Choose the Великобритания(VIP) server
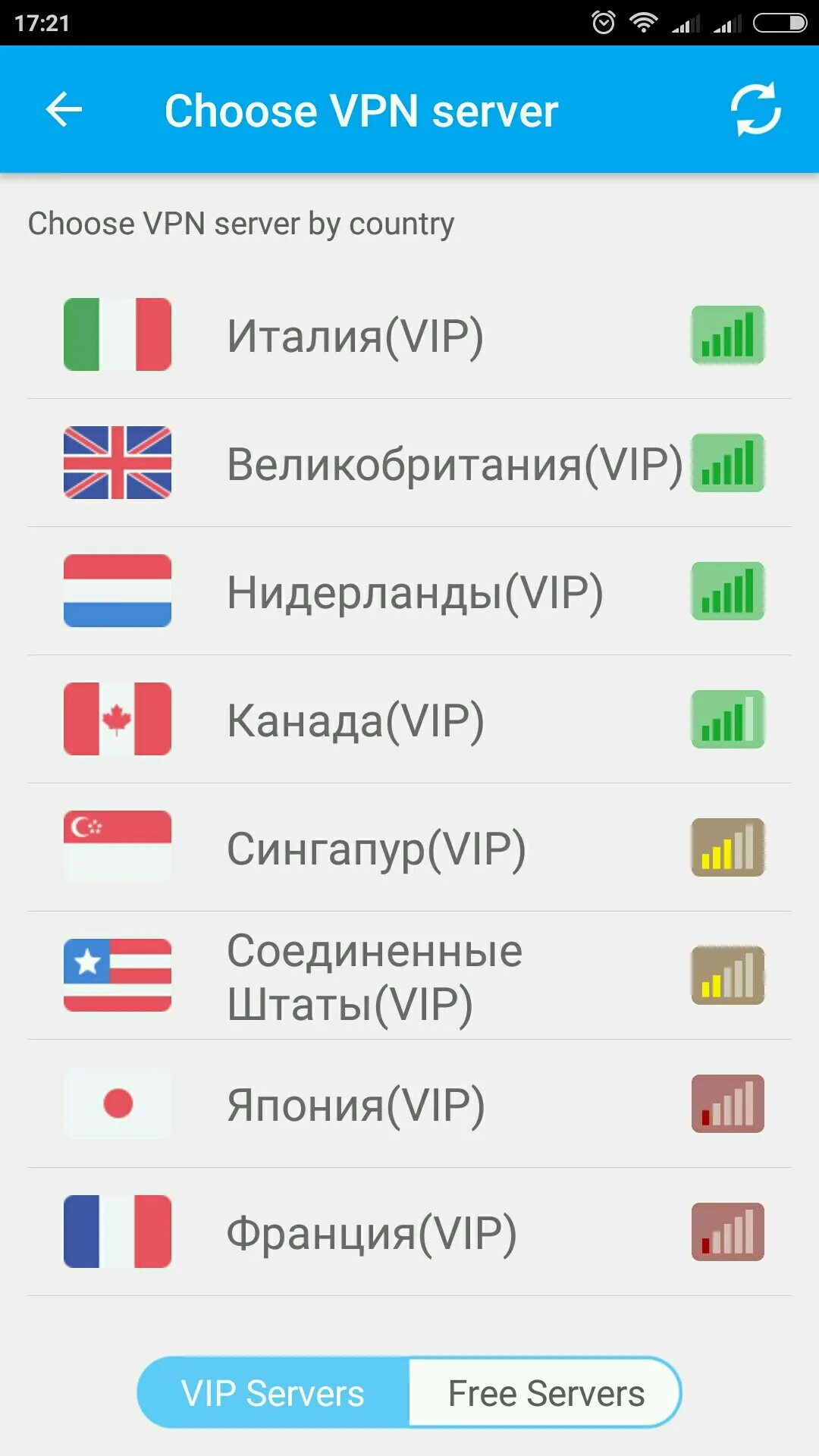 point(453,463)
